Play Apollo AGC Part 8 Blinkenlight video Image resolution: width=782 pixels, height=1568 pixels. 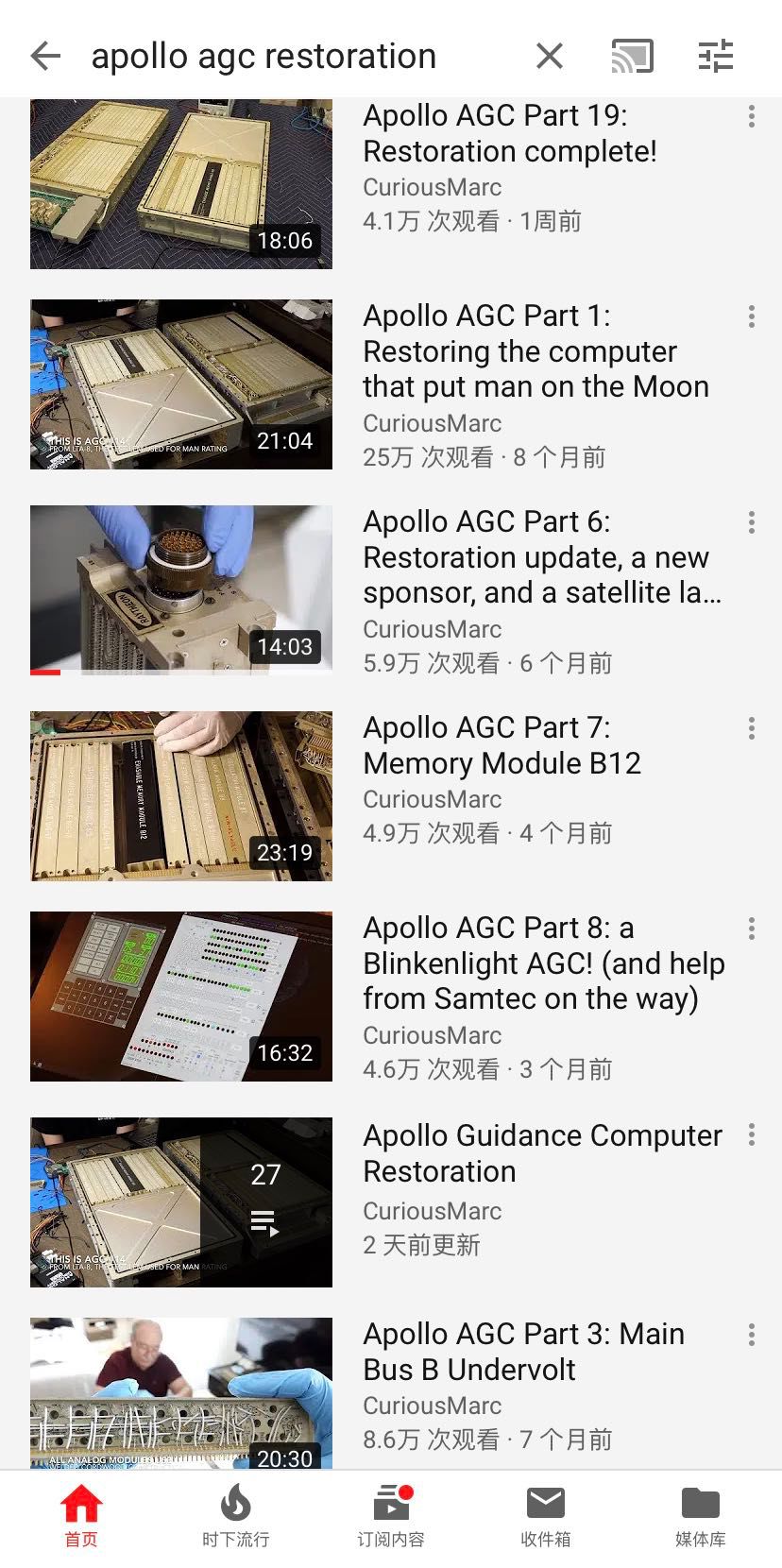pos(181,997)
